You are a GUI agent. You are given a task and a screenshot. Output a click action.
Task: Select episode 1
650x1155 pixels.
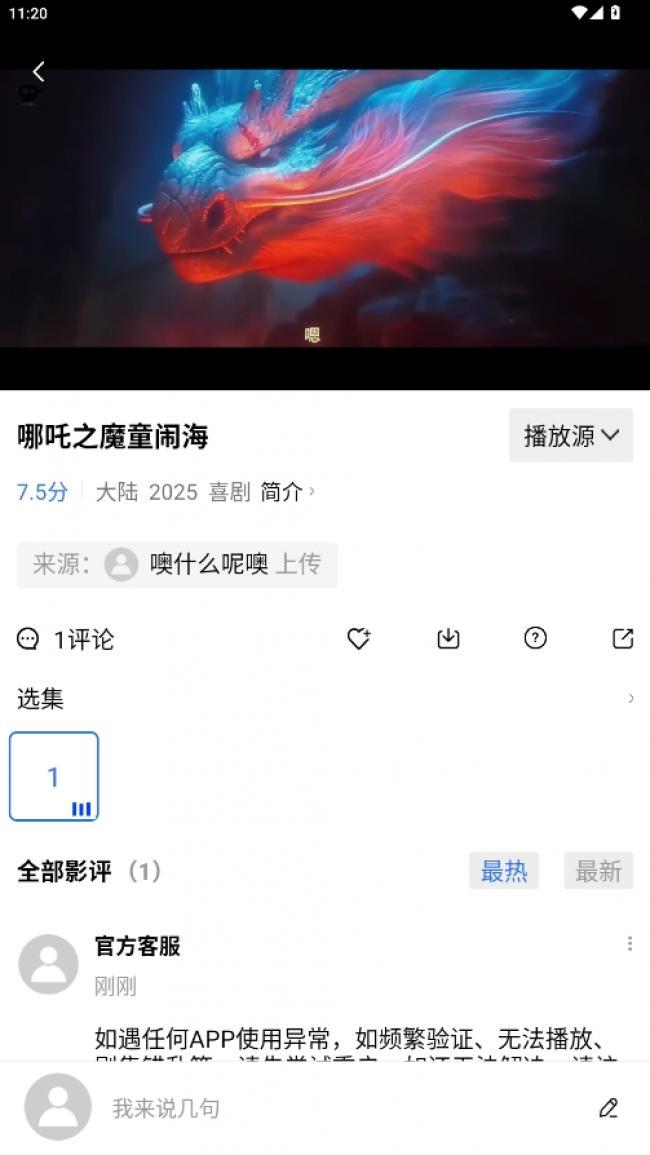click(x=54, y=777)
